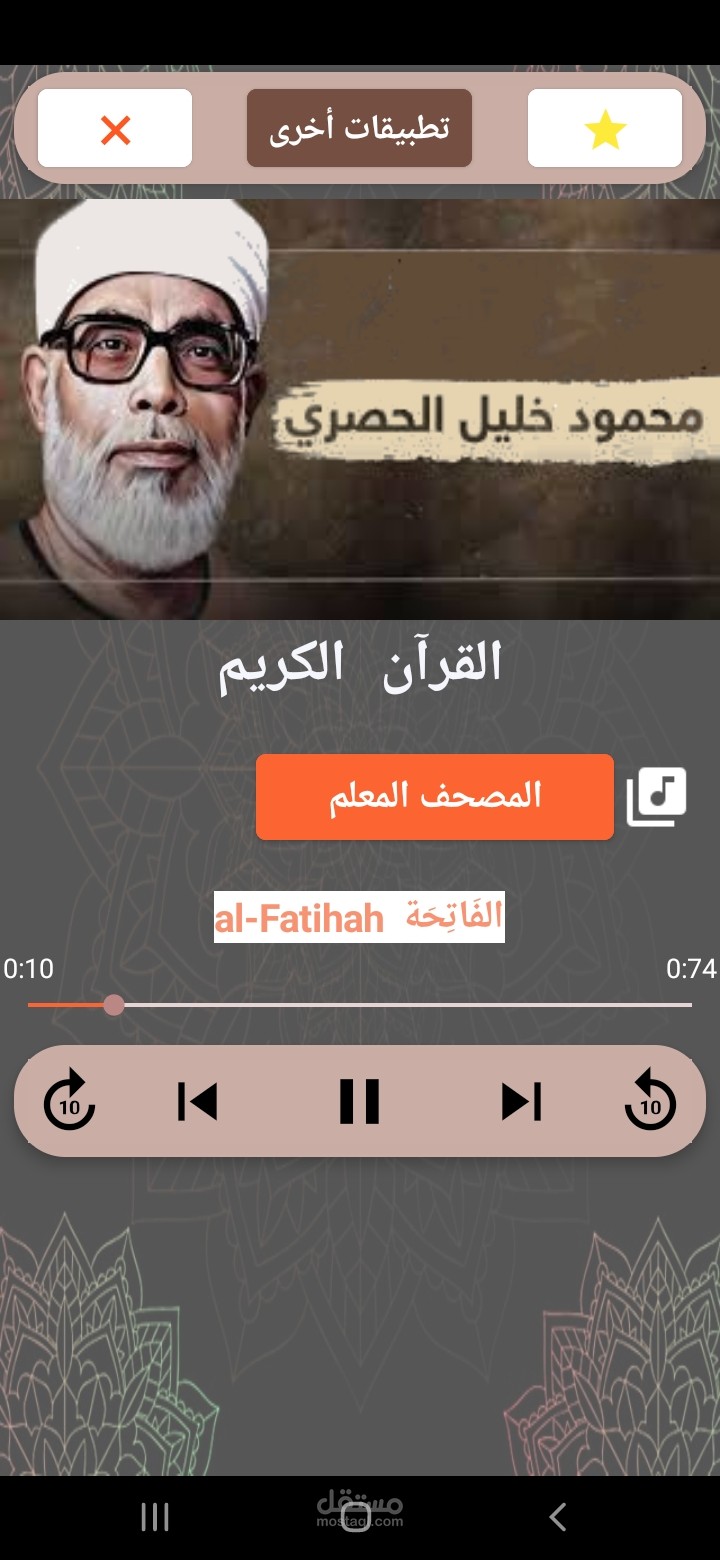720x1560 pixels.
Task: Tap the yellow star rate button
Action: click(605, 129)
